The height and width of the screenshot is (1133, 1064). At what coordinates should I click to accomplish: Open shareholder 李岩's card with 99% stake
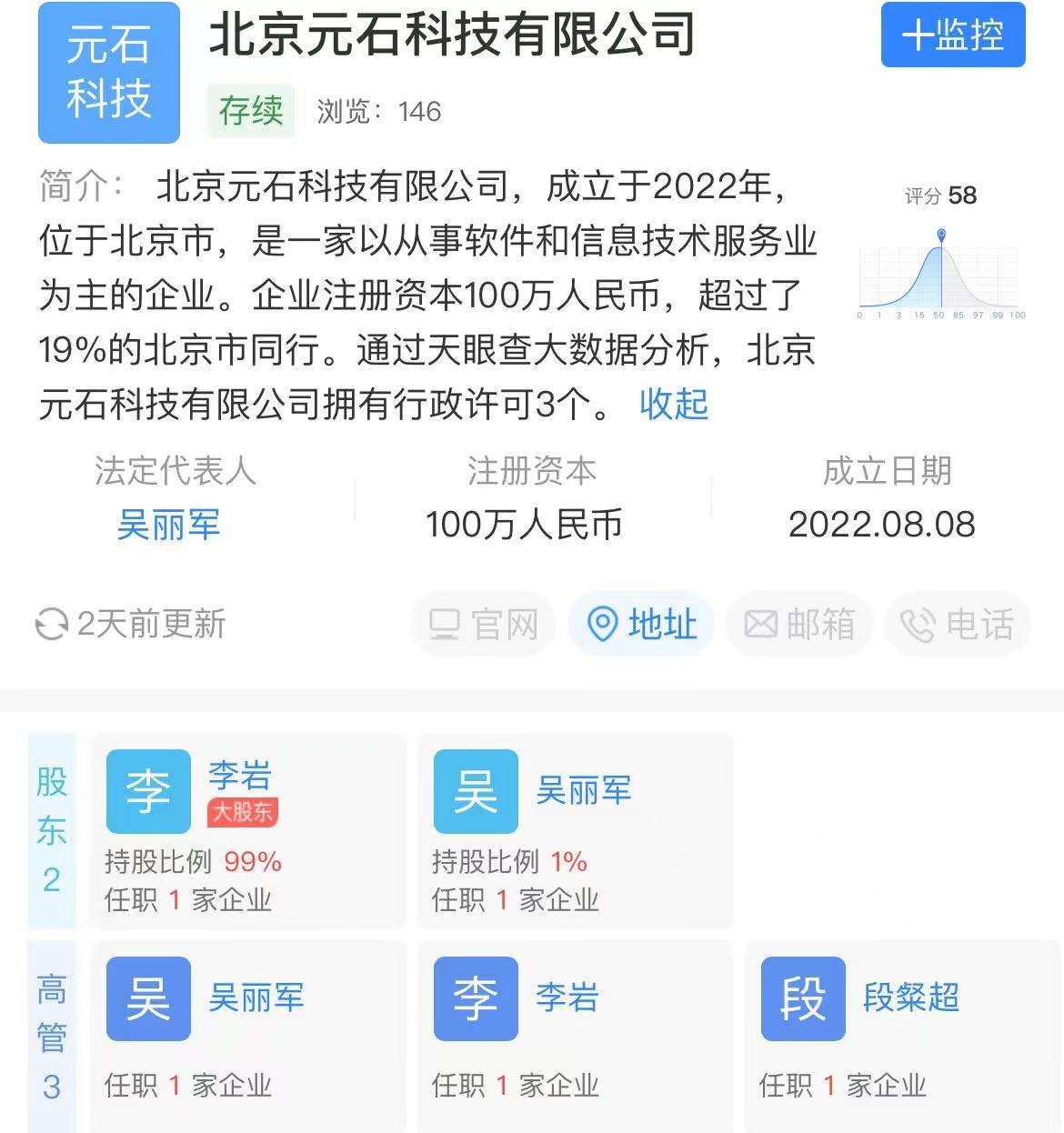click(x=246, y=830)
